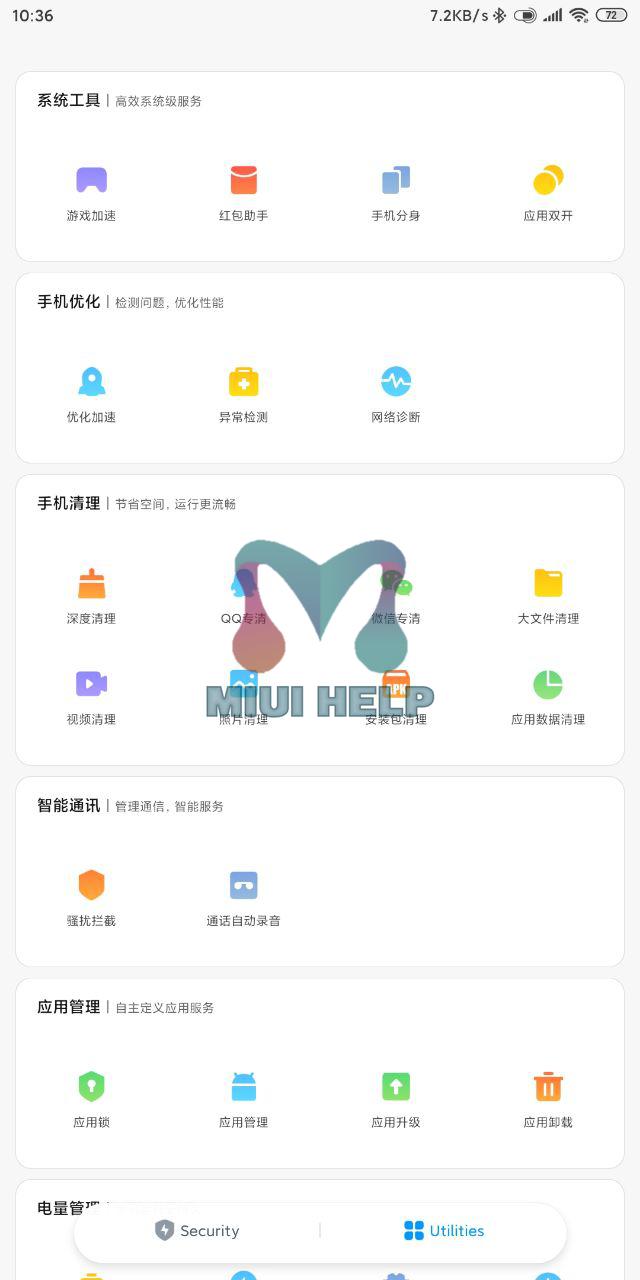Image resolution: width=640 pixels, height=1280 pixels.
Task: Open 骚扰拦截 blocklist
Action: pos(91,899)
